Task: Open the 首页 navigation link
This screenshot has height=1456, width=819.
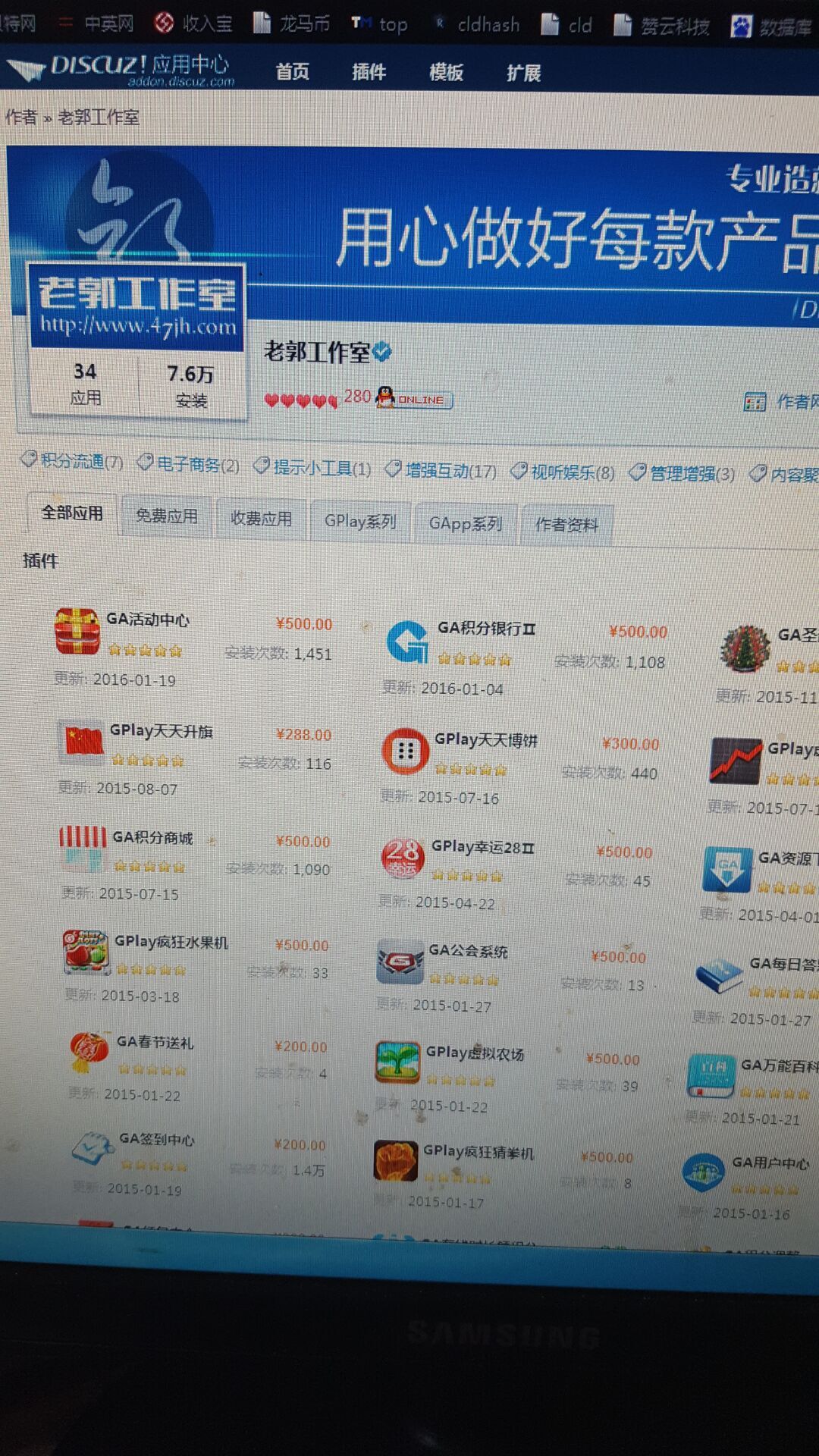Action: tap(292, 72)
